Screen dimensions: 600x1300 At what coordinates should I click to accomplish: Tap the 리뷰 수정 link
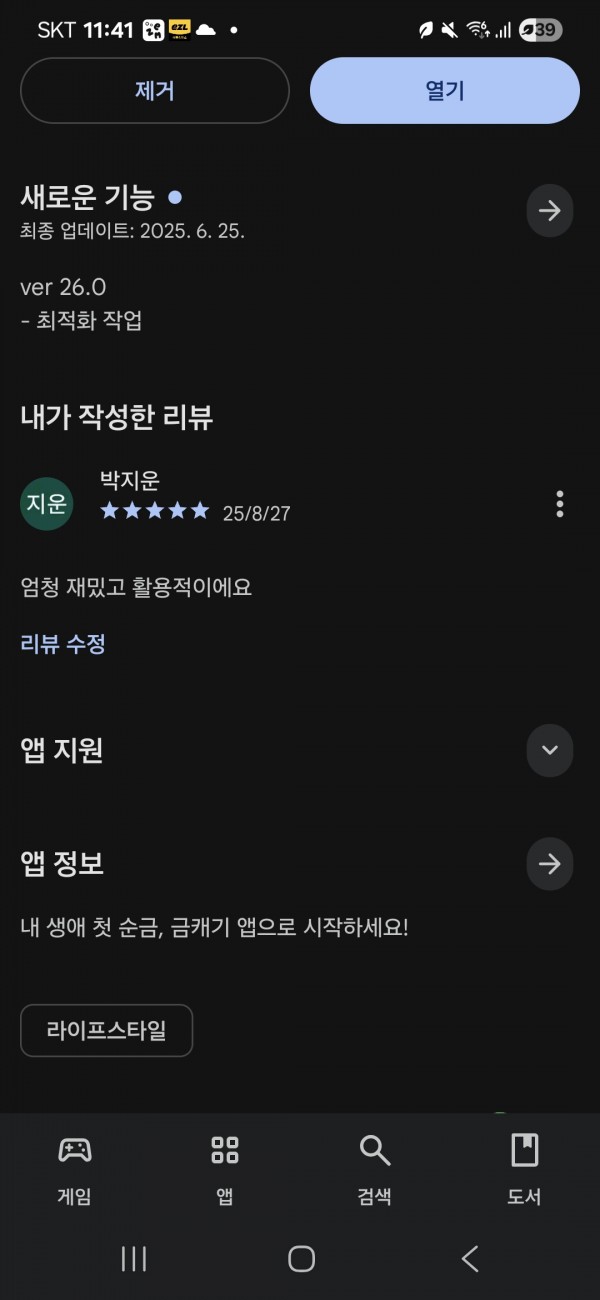(x=63, y=644)
